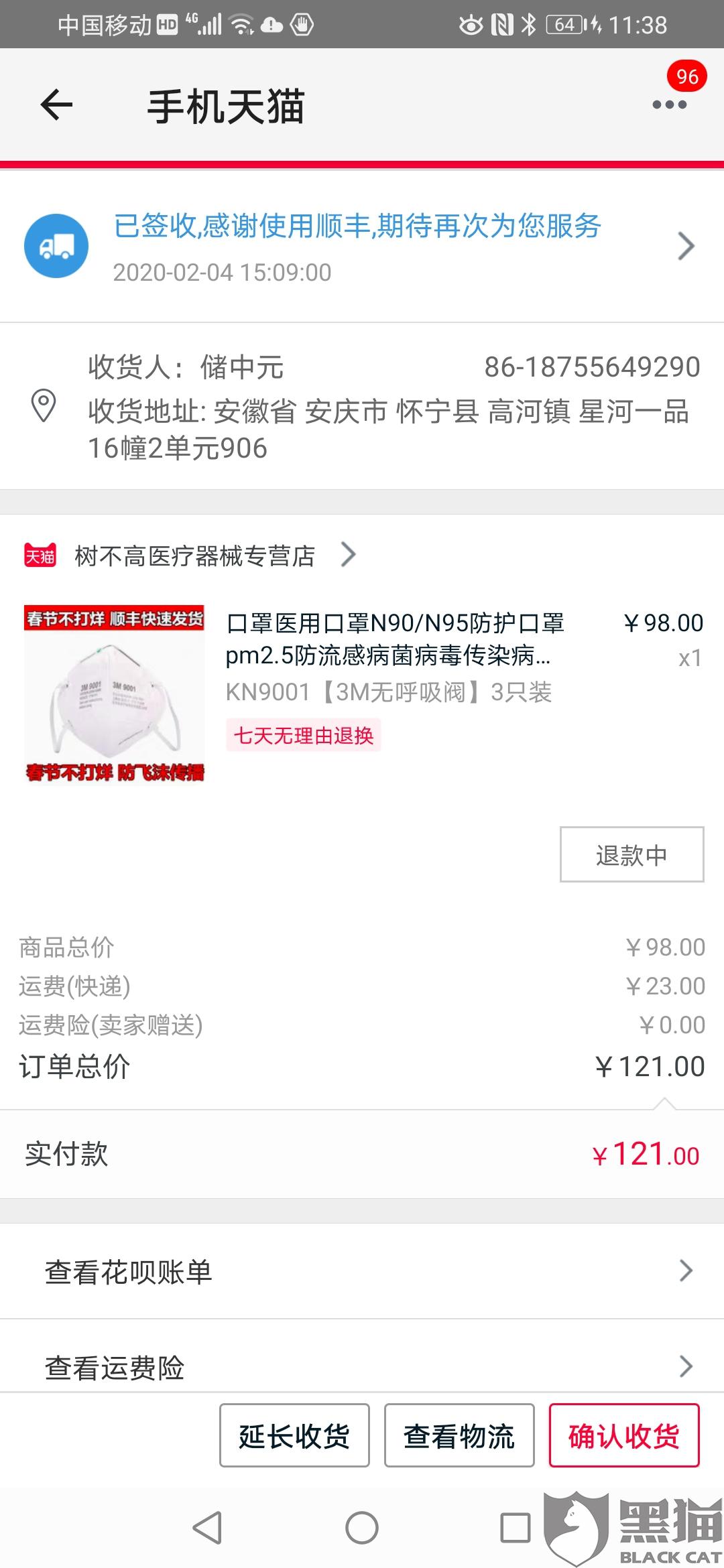
Task: Open the 树不高医疗器械专营店 store page
Action: click(194, 556)
